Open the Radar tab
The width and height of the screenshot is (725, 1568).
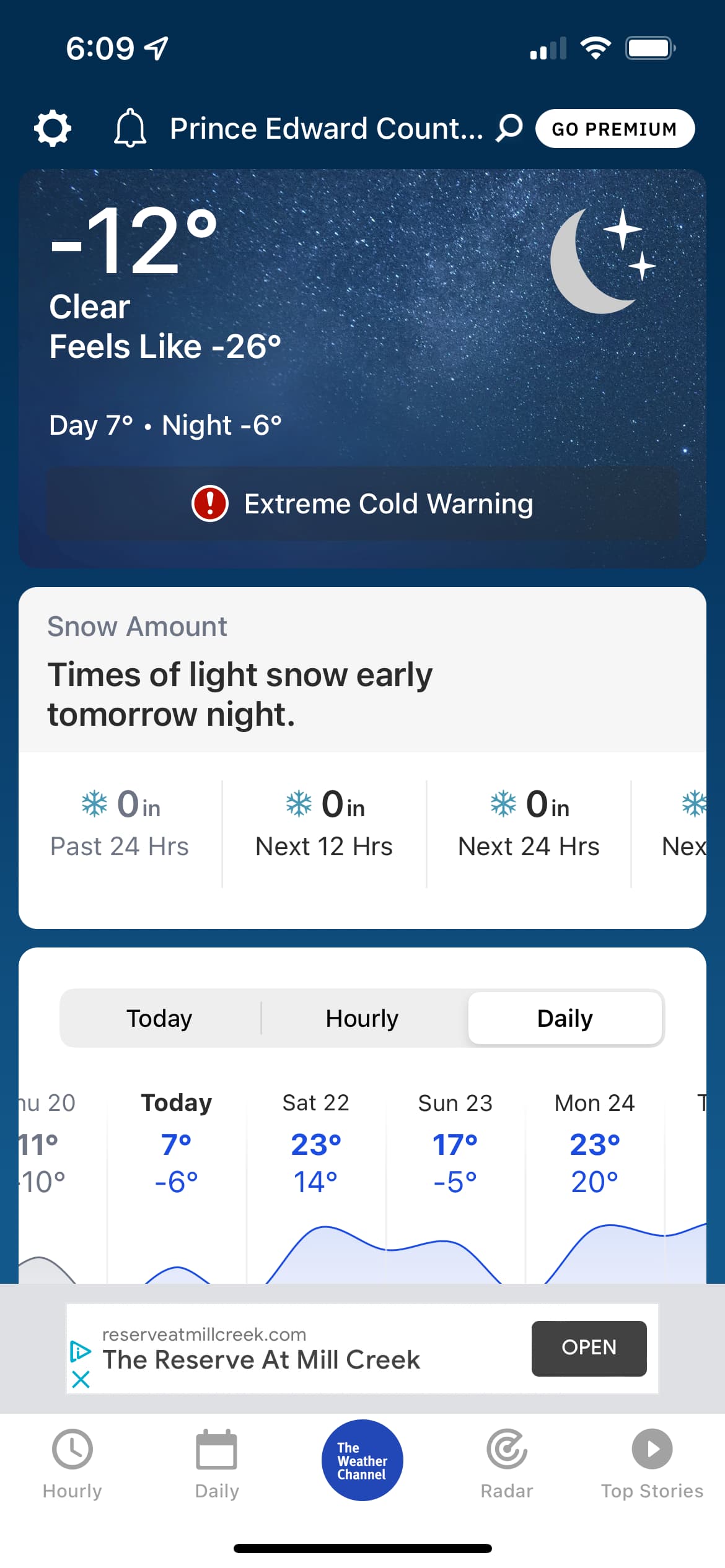point(507,1463)
